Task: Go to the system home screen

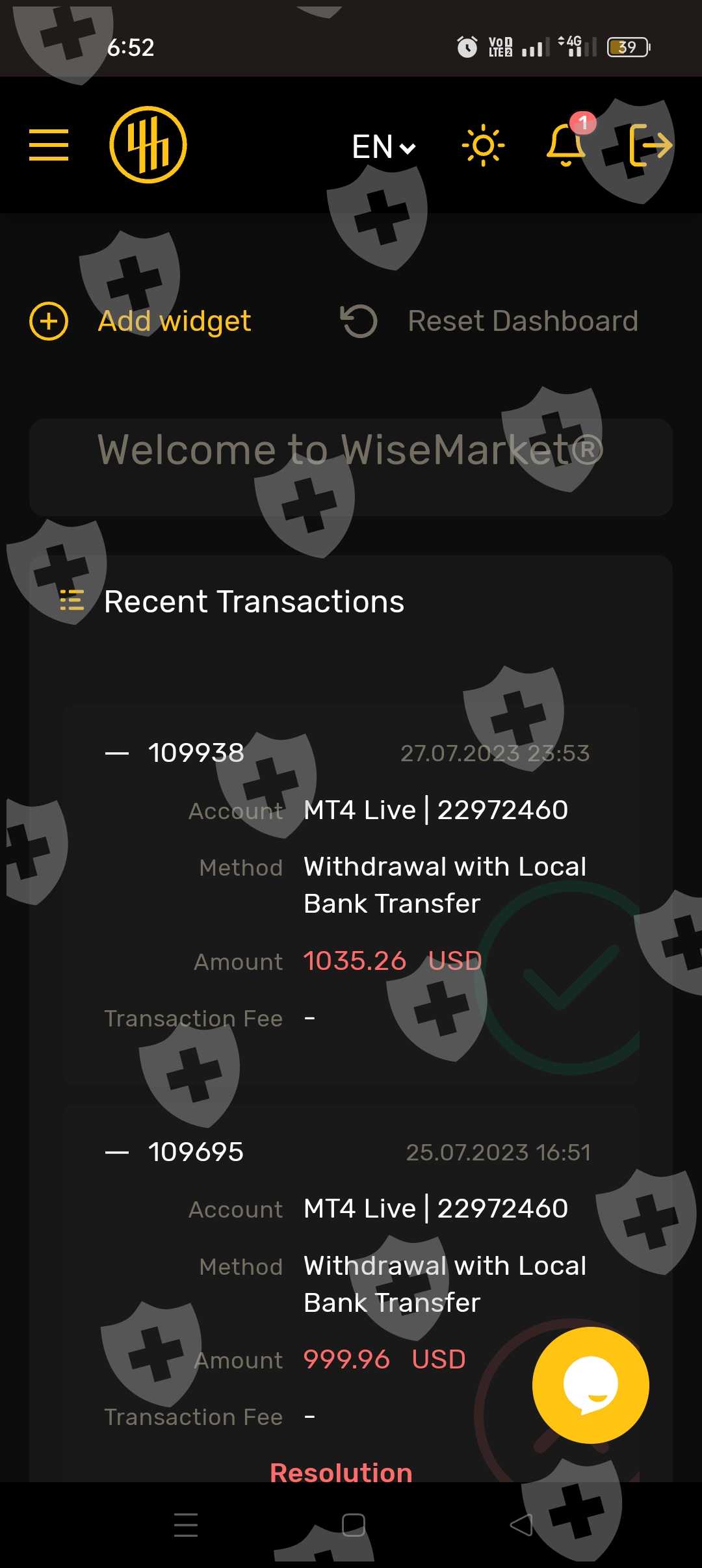Action: (x=353, y=1525)
